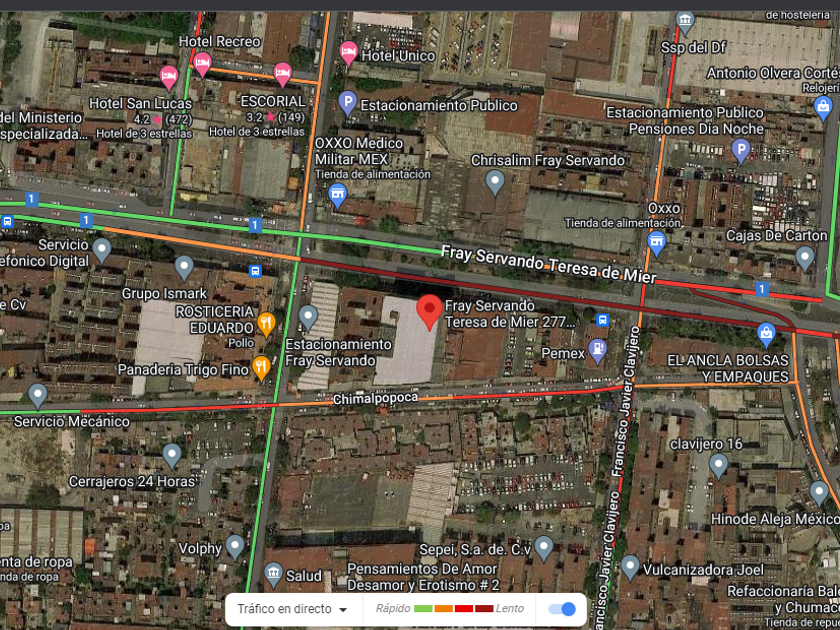Open the Salud museum marker
The height and width of the screenshot is (630, 840).
[274, 574]
